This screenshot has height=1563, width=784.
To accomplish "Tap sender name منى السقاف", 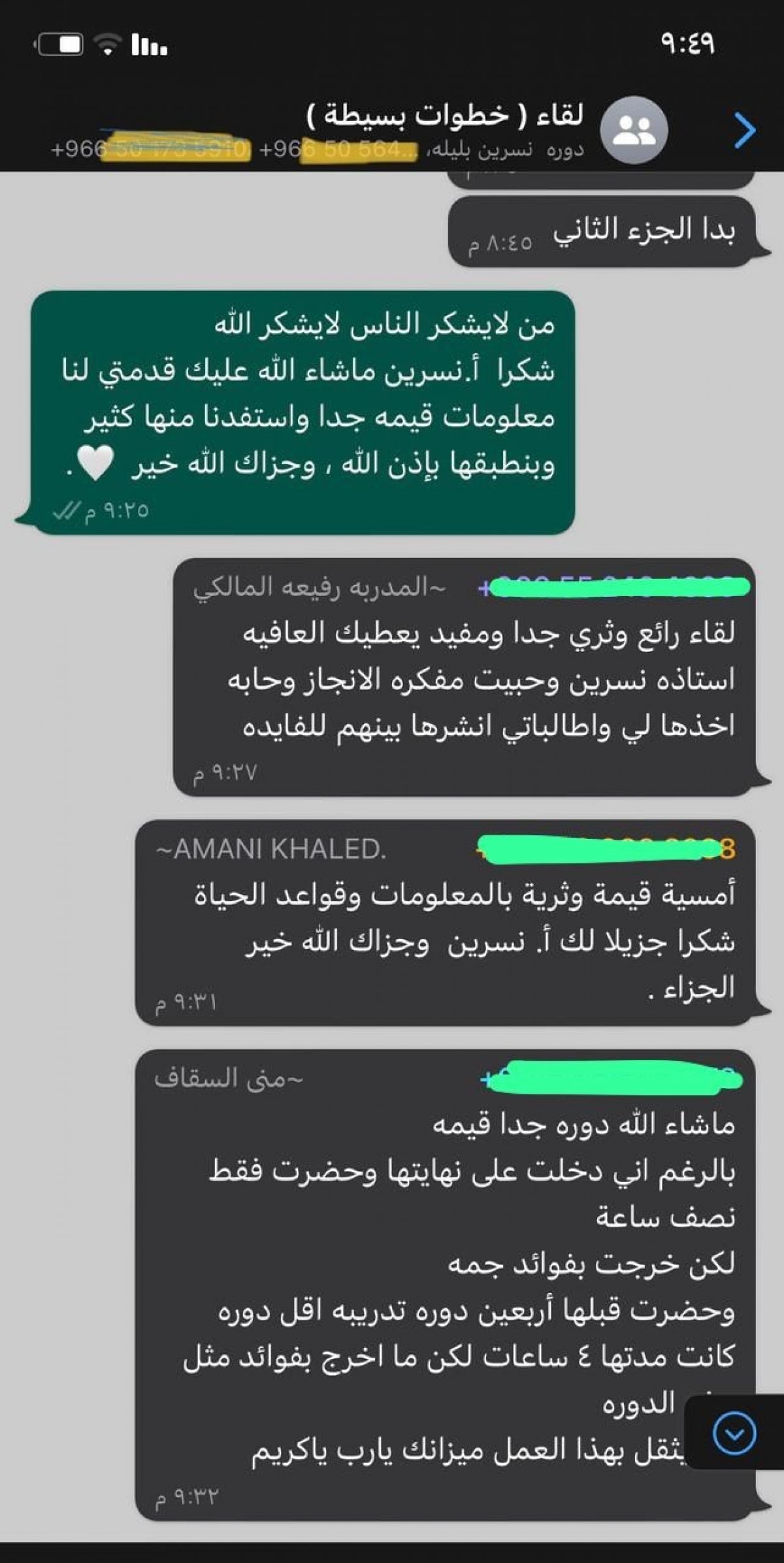I will click(229, 1078).
